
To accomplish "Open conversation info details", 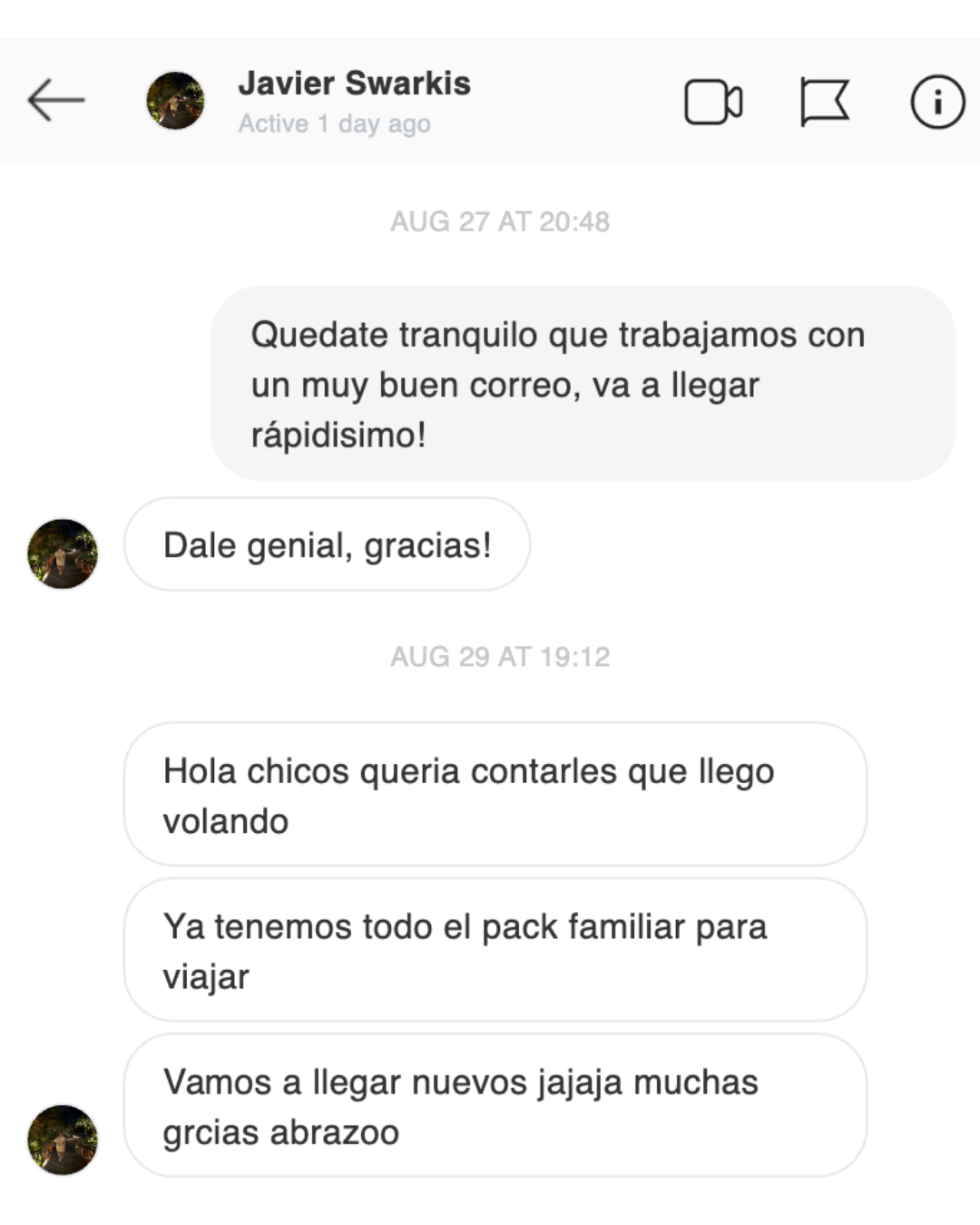I will [937, 102].
